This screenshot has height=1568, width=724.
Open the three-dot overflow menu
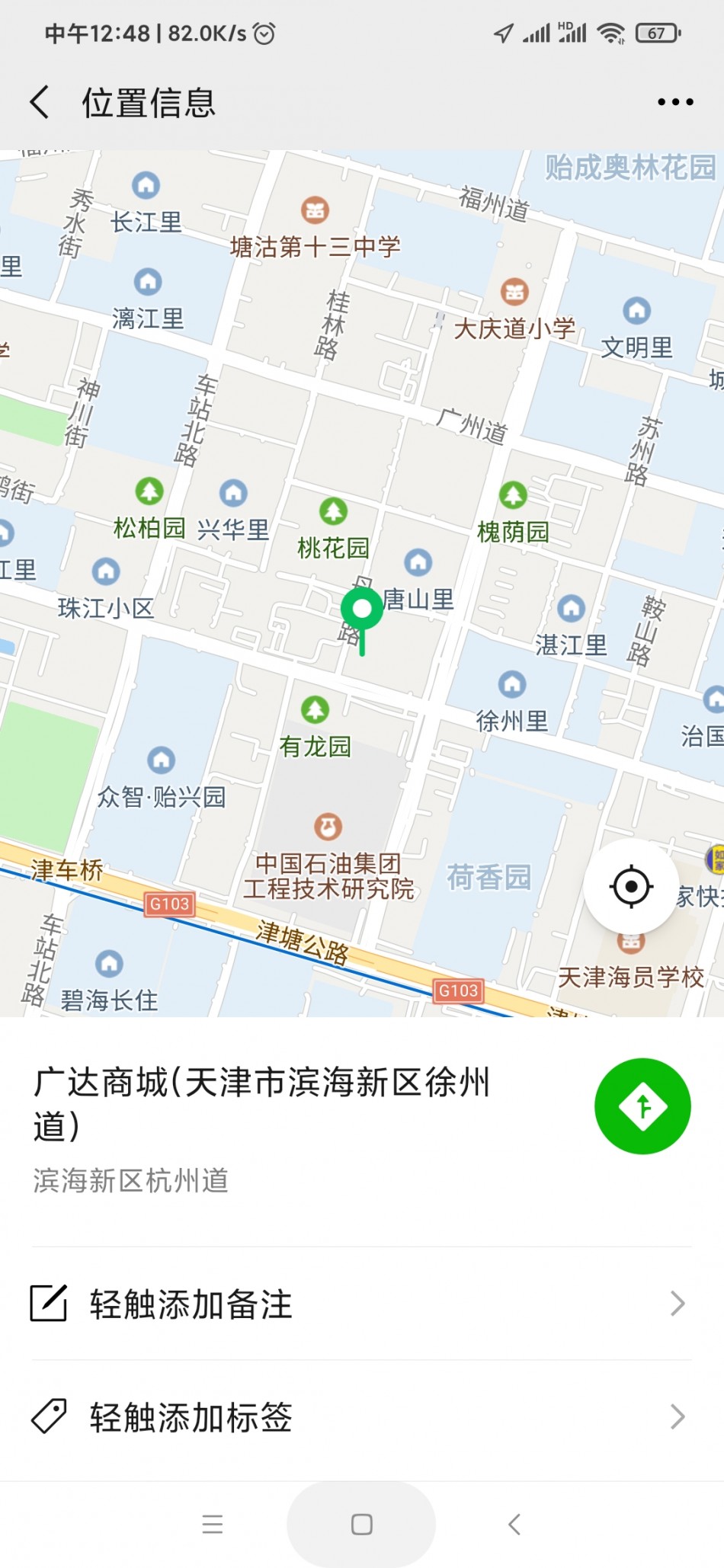tap(675, 102)
